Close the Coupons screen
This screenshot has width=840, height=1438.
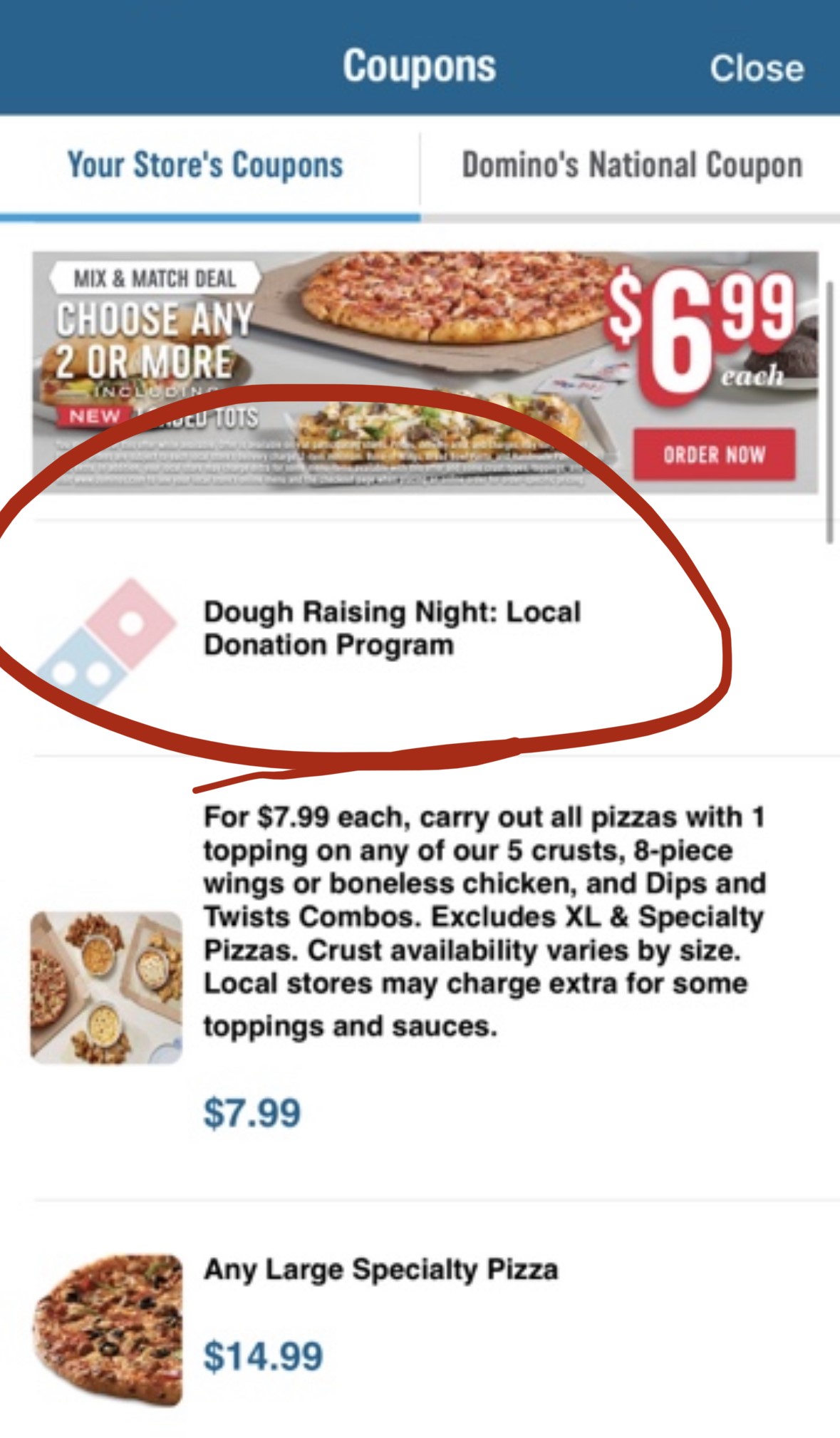(x=756, y=68)
